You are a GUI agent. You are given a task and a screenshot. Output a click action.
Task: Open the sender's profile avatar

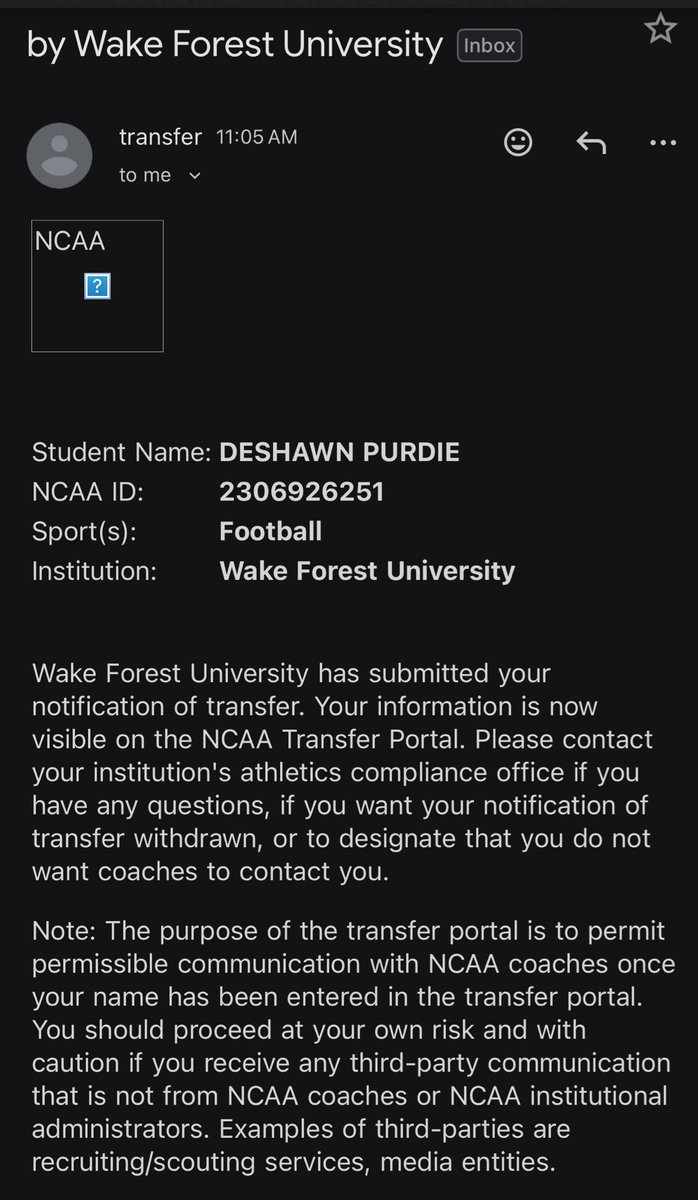59,156
